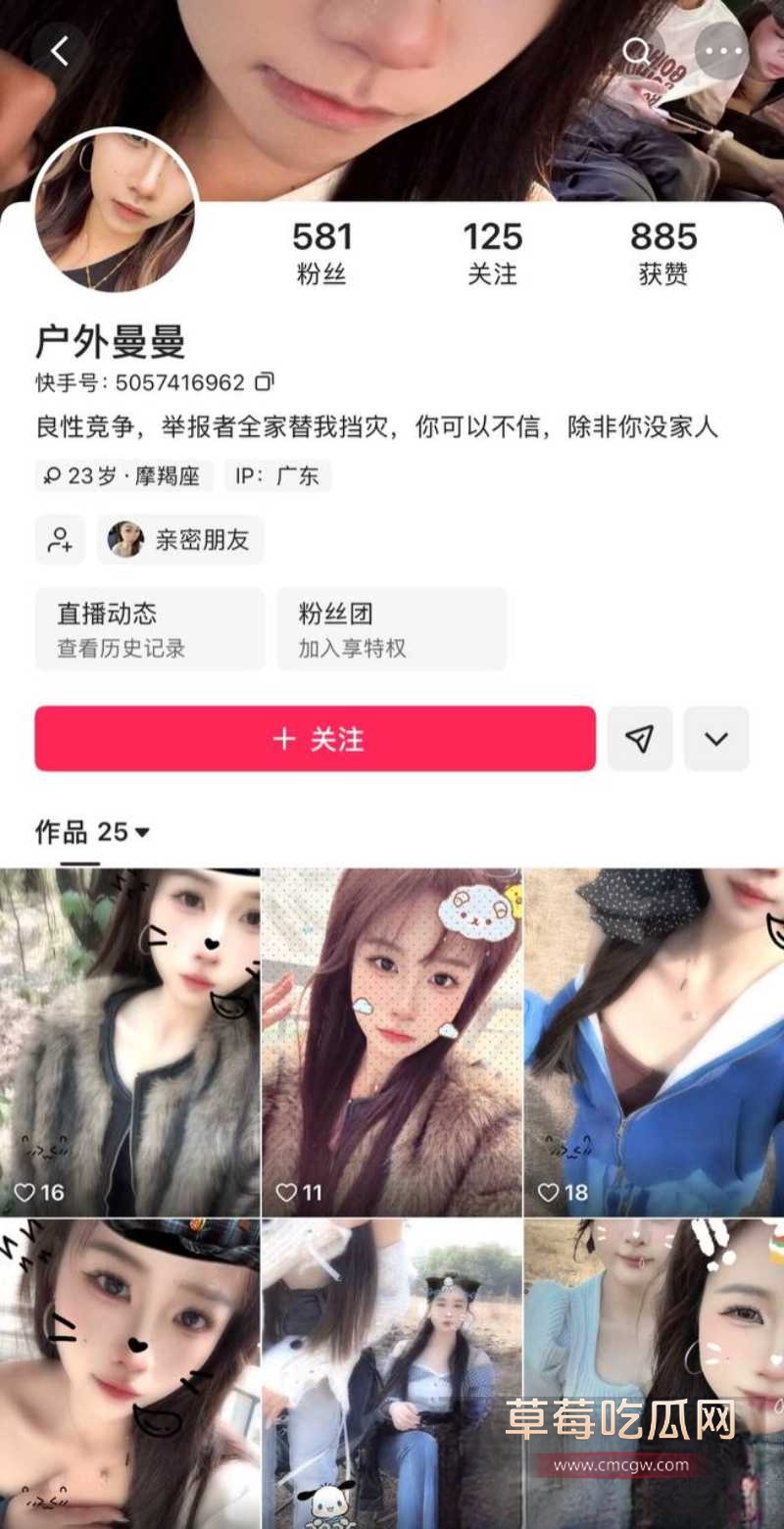
Task: View live history via 直播动态 查看历史记录
Action: pyautogui.click(x=148, y=628)
